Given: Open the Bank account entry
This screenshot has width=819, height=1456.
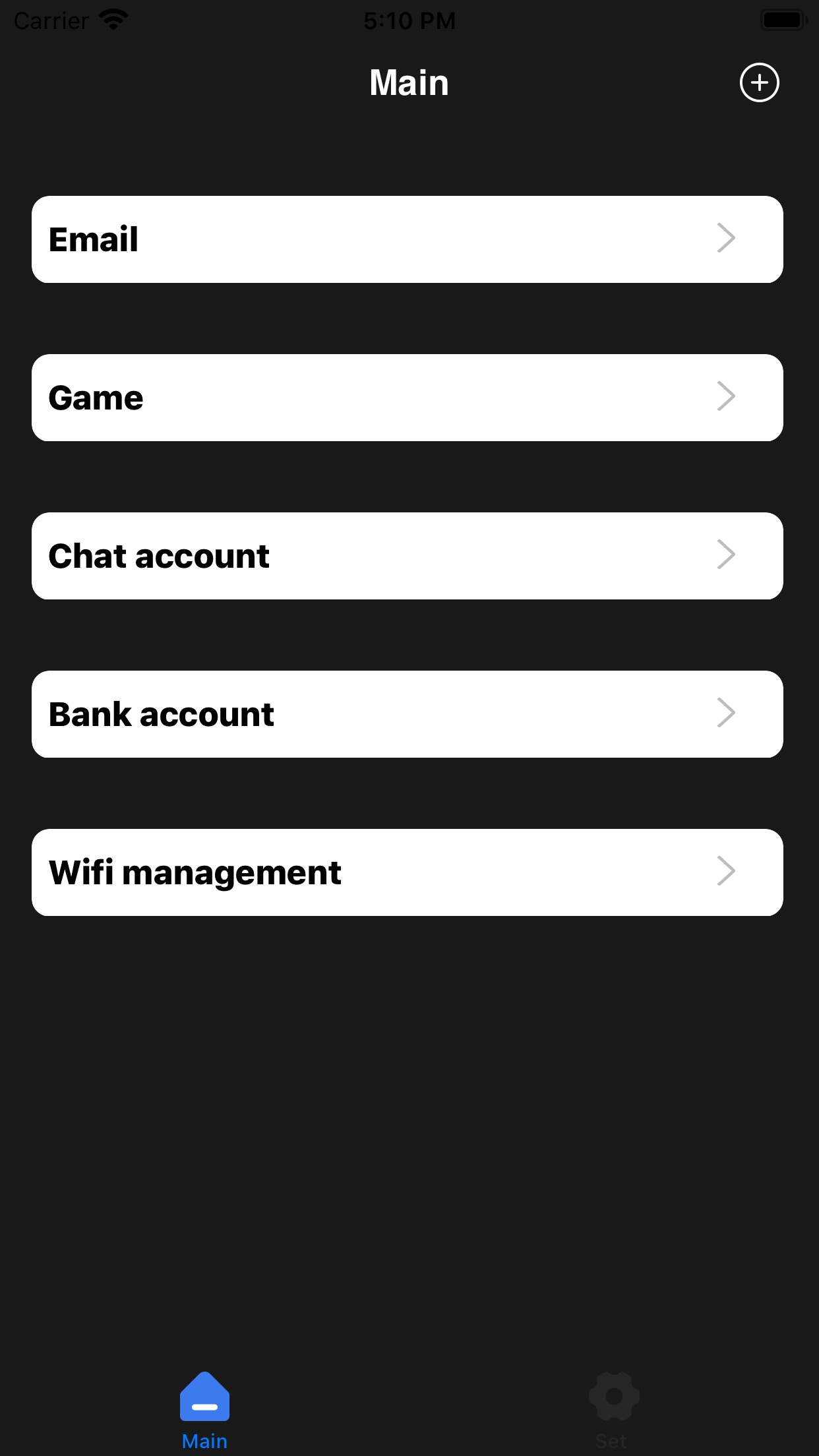Looking at the screenshot, I should (408, 714).
